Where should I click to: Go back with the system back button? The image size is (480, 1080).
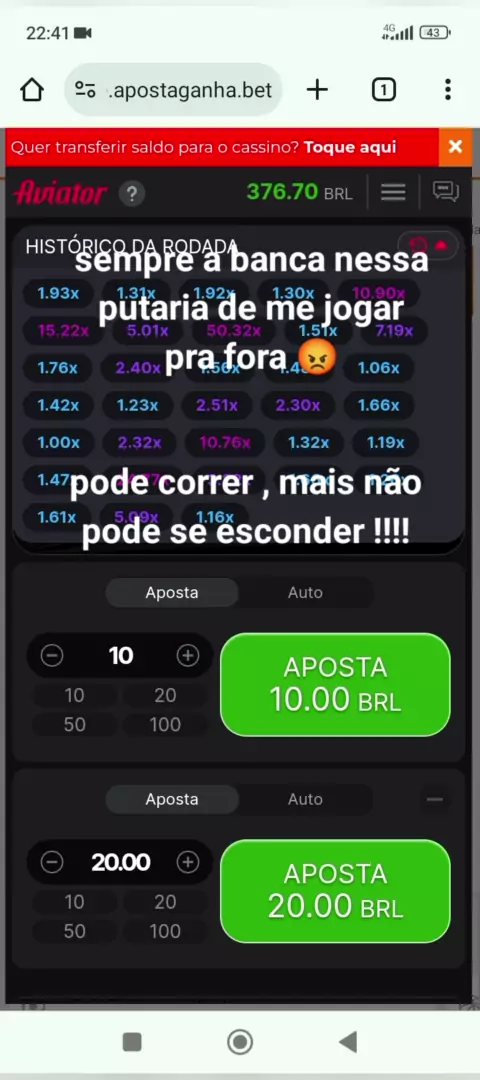(349, 1042)
